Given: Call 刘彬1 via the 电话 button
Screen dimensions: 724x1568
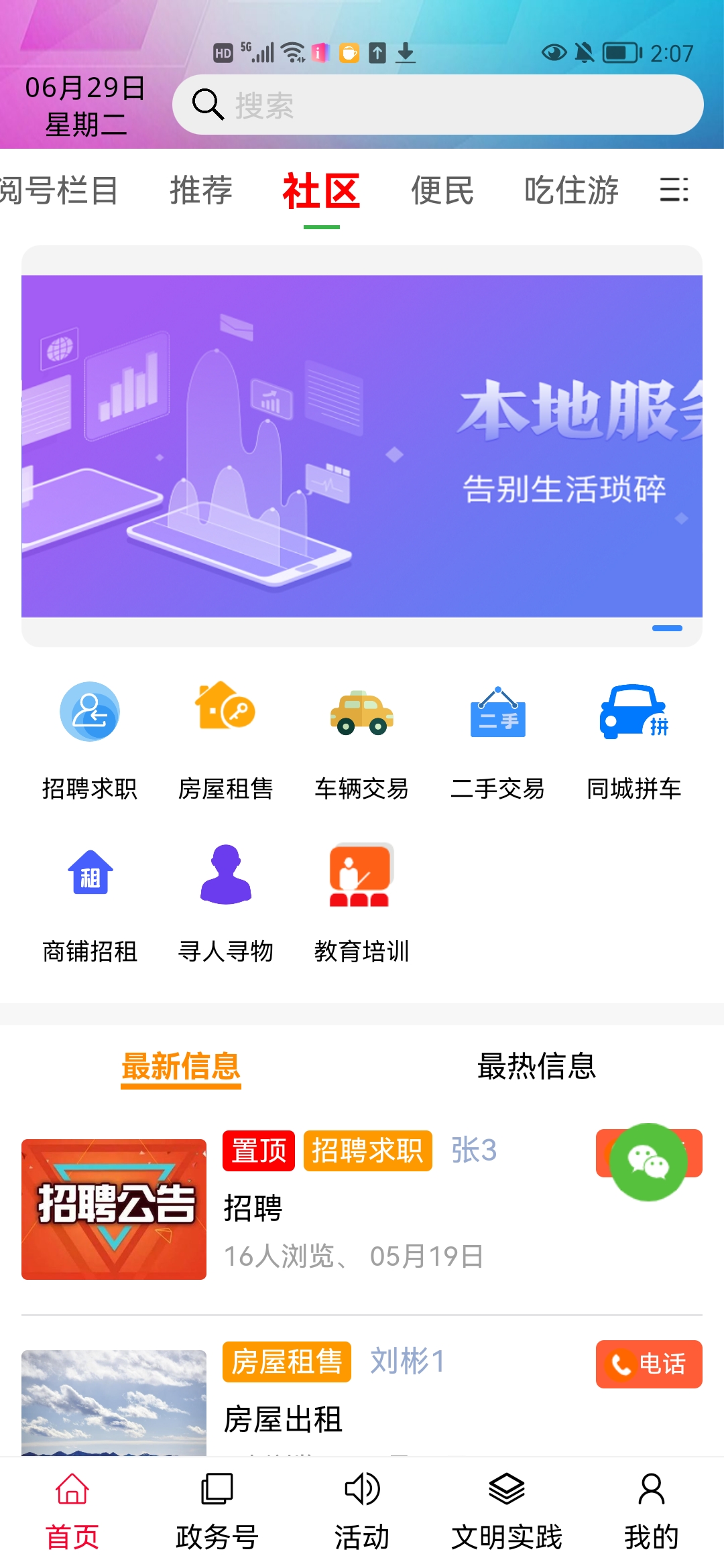Looking at the screenshot, I should coord(648,1364).
